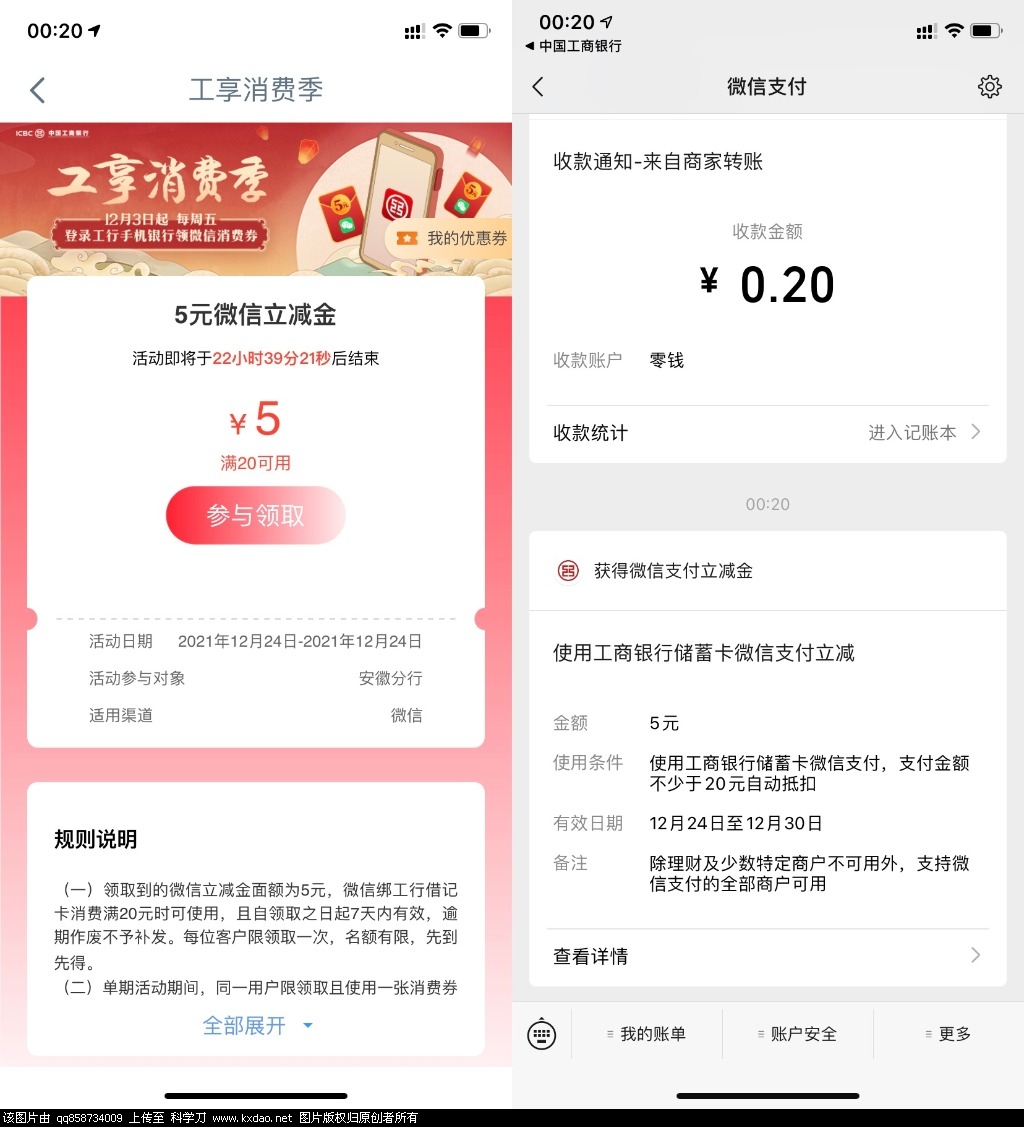Go back from the 工享消费季 page

[x=38, y=90]
